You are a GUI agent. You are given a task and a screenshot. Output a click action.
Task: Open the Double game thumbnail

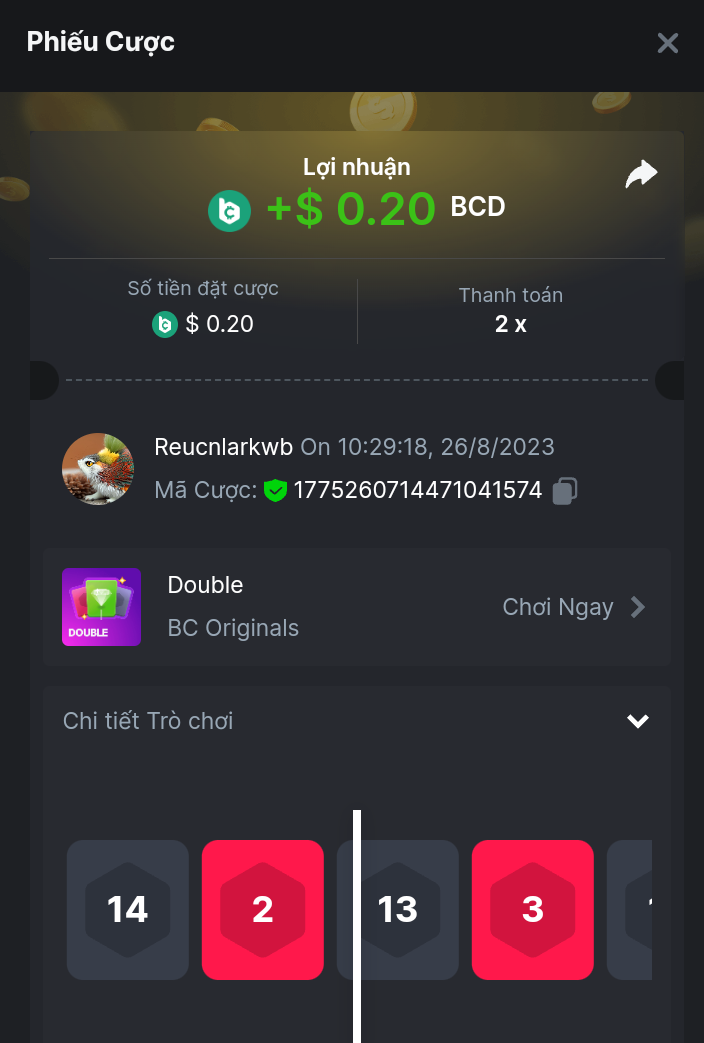click(101, 607)
